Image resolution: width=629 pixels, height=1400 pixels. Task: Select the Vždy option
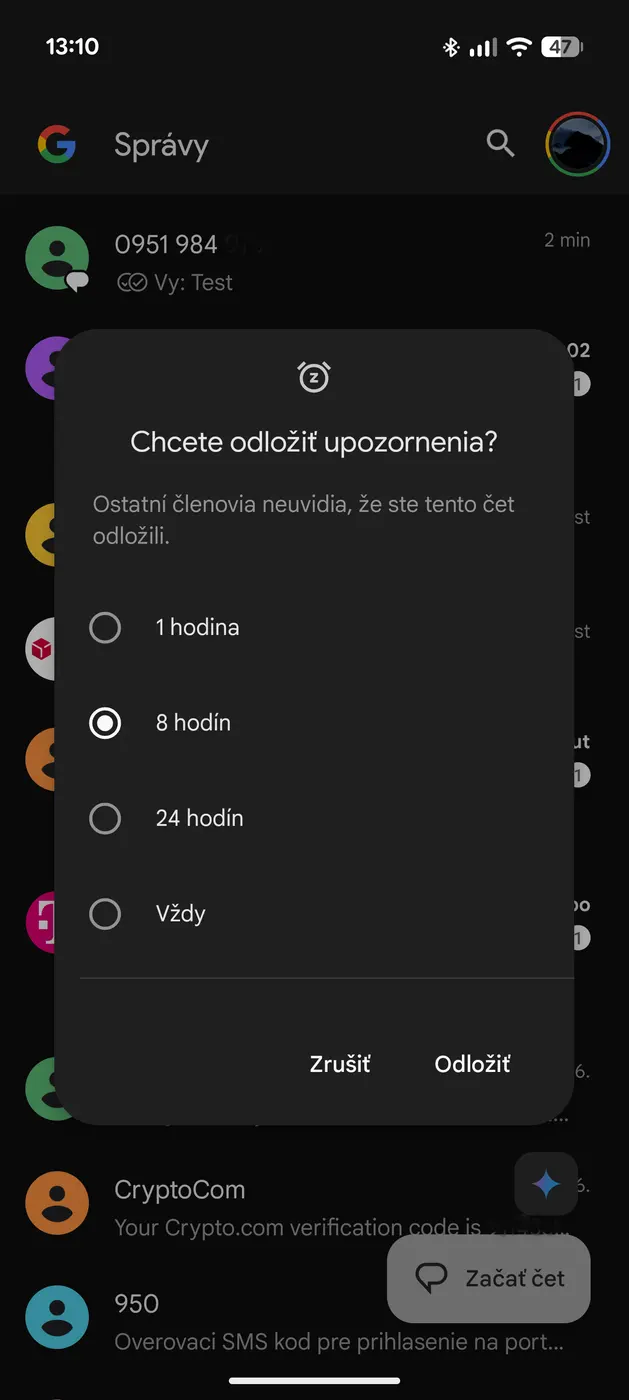pos(105,914)
